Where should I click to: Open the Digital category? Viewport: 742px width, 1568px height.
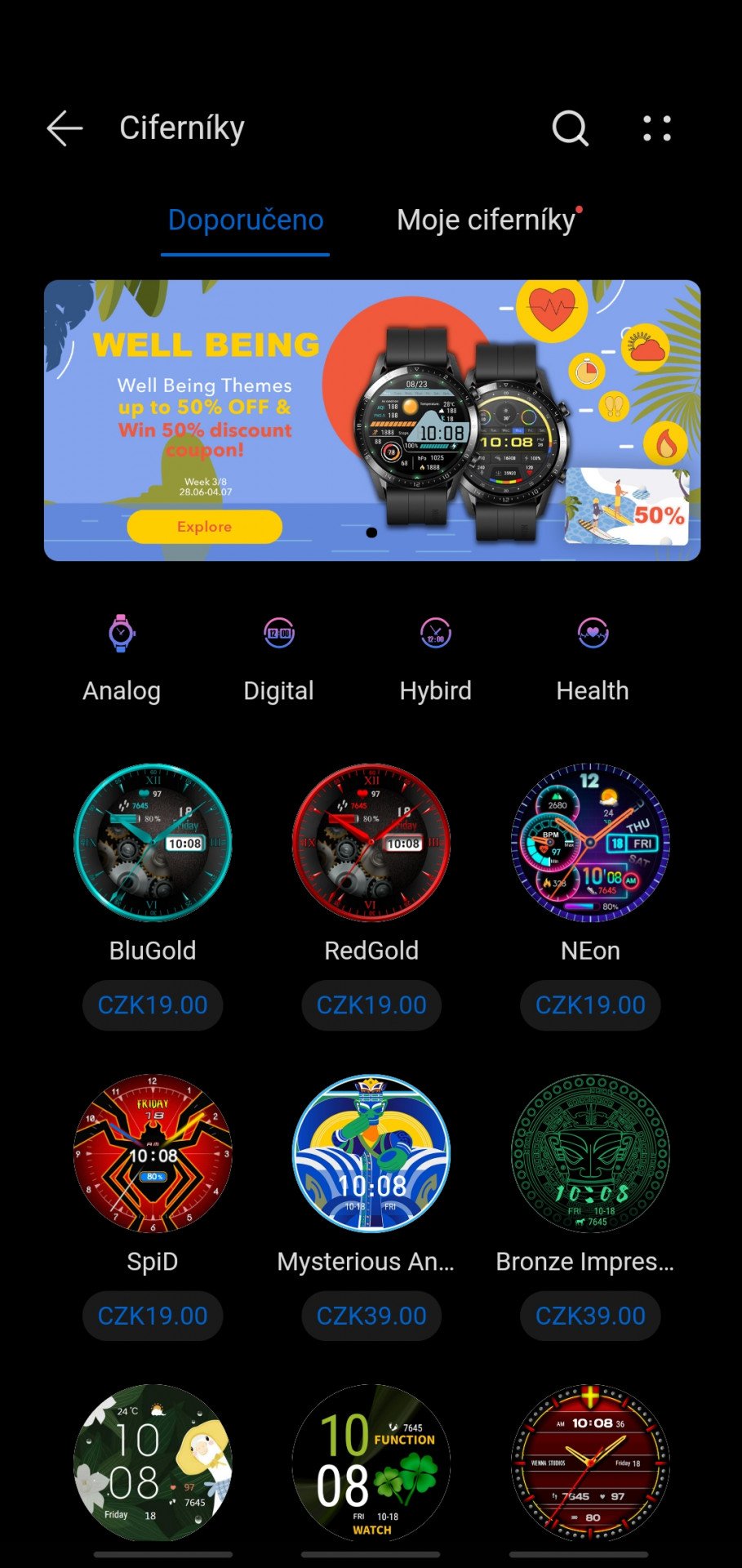(x=278, y=658)
